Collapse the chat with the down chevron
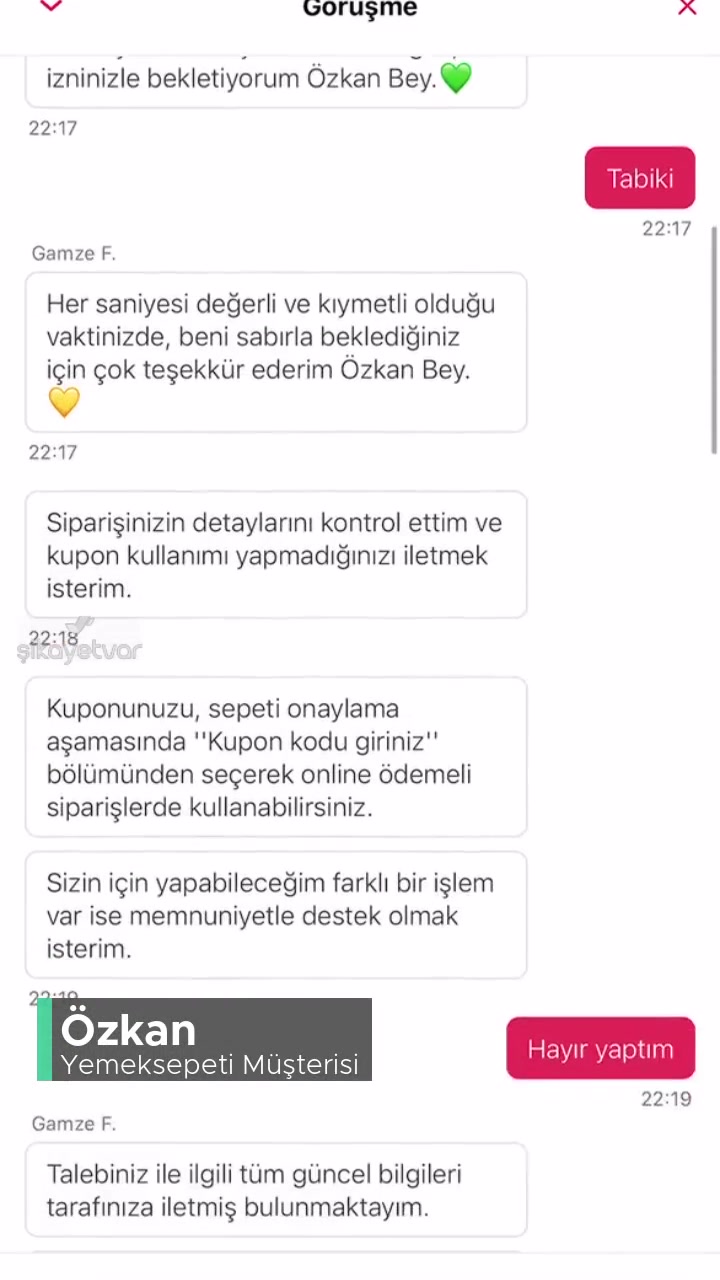Image resolution: width=720 pixels, height=1280 pixels. click(50, 8)
